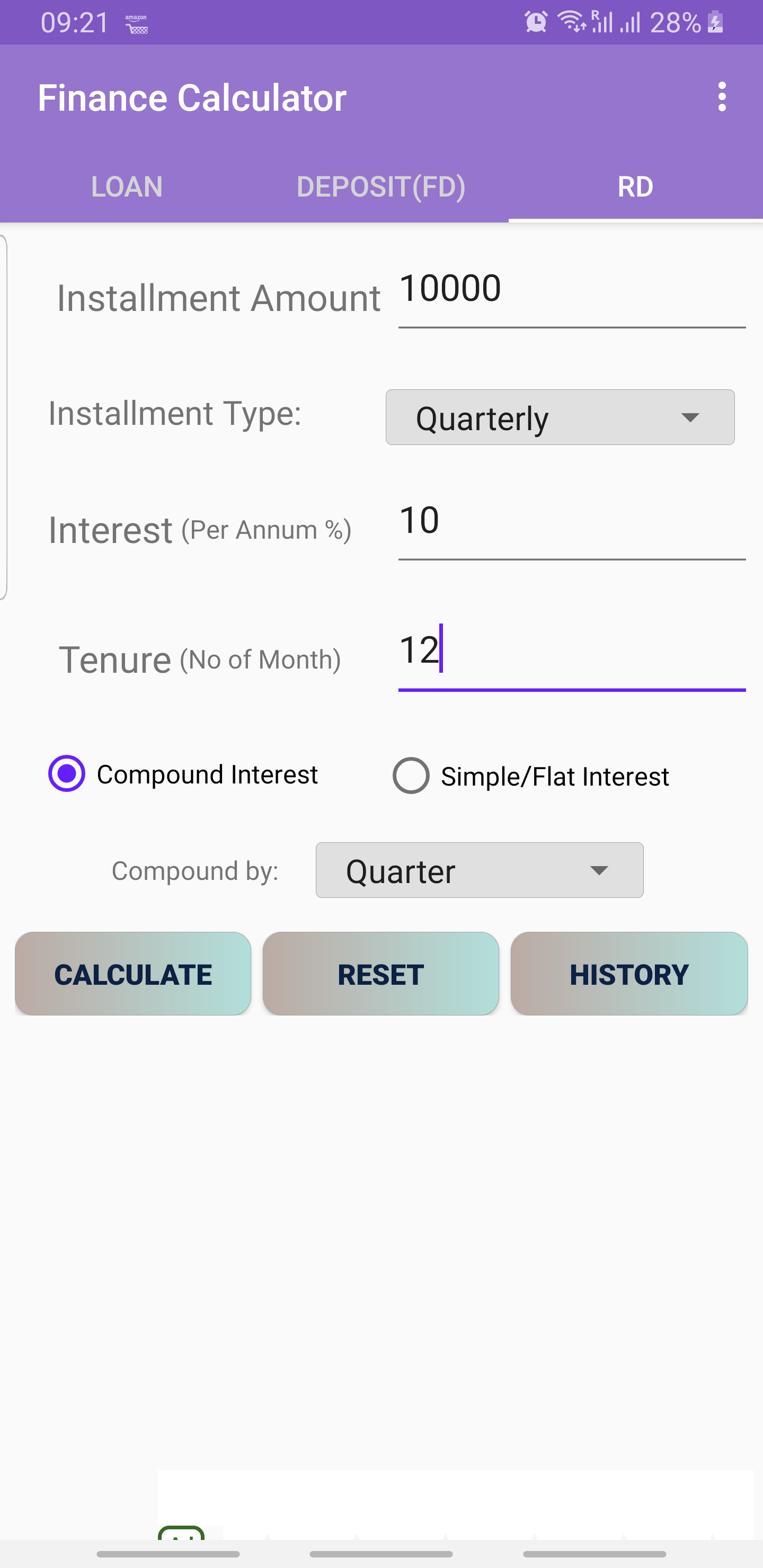Screen dimensions: 763x1568
Task: Open calculation HISTORY
Action: coord(629,974)
